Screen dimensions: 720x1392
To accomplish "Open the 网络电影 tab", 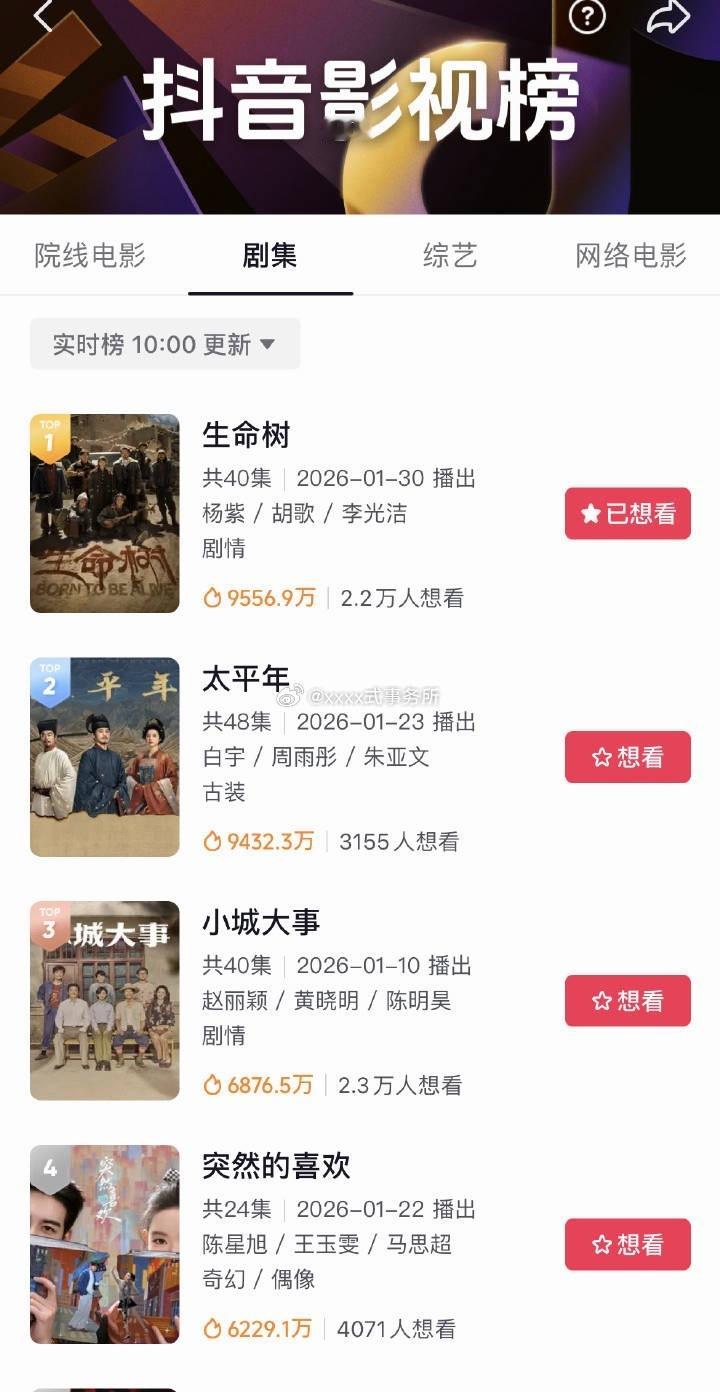I will [x=631, y=257].
